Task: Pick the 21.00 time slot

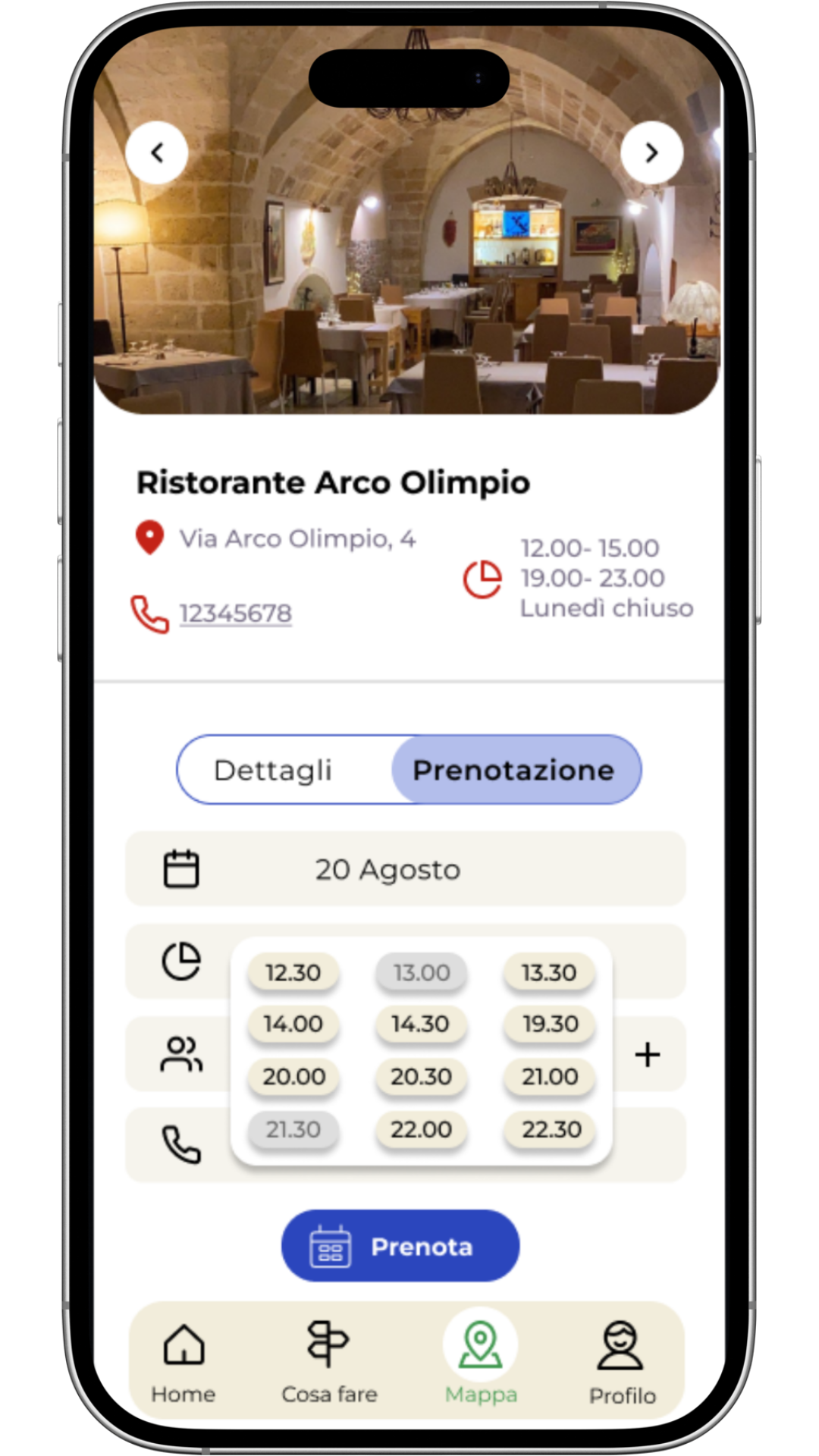Action: 550,1076
